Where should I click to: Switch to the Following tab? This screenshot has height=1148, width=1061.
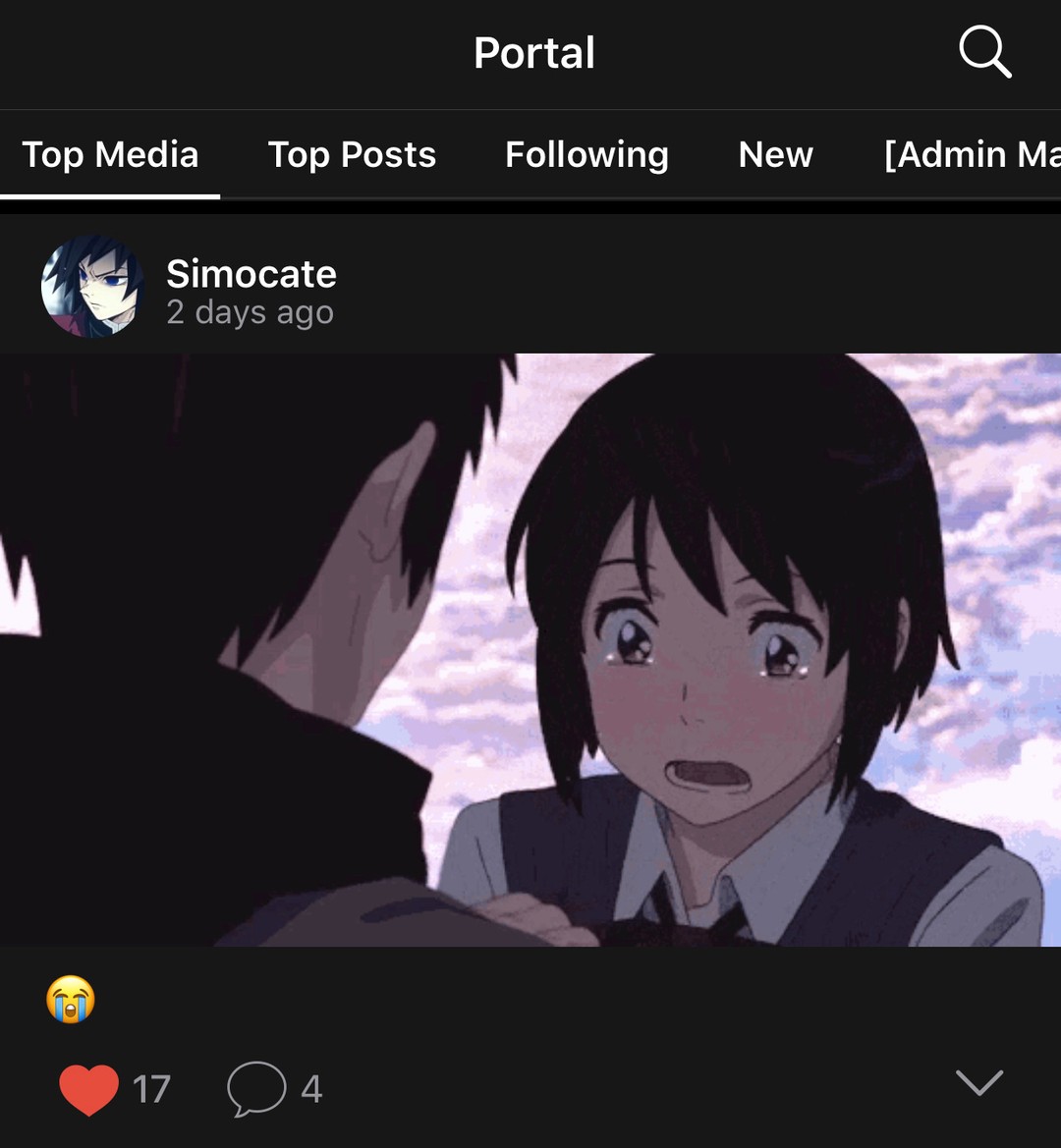pyautogui.click(x=586, y=155)
